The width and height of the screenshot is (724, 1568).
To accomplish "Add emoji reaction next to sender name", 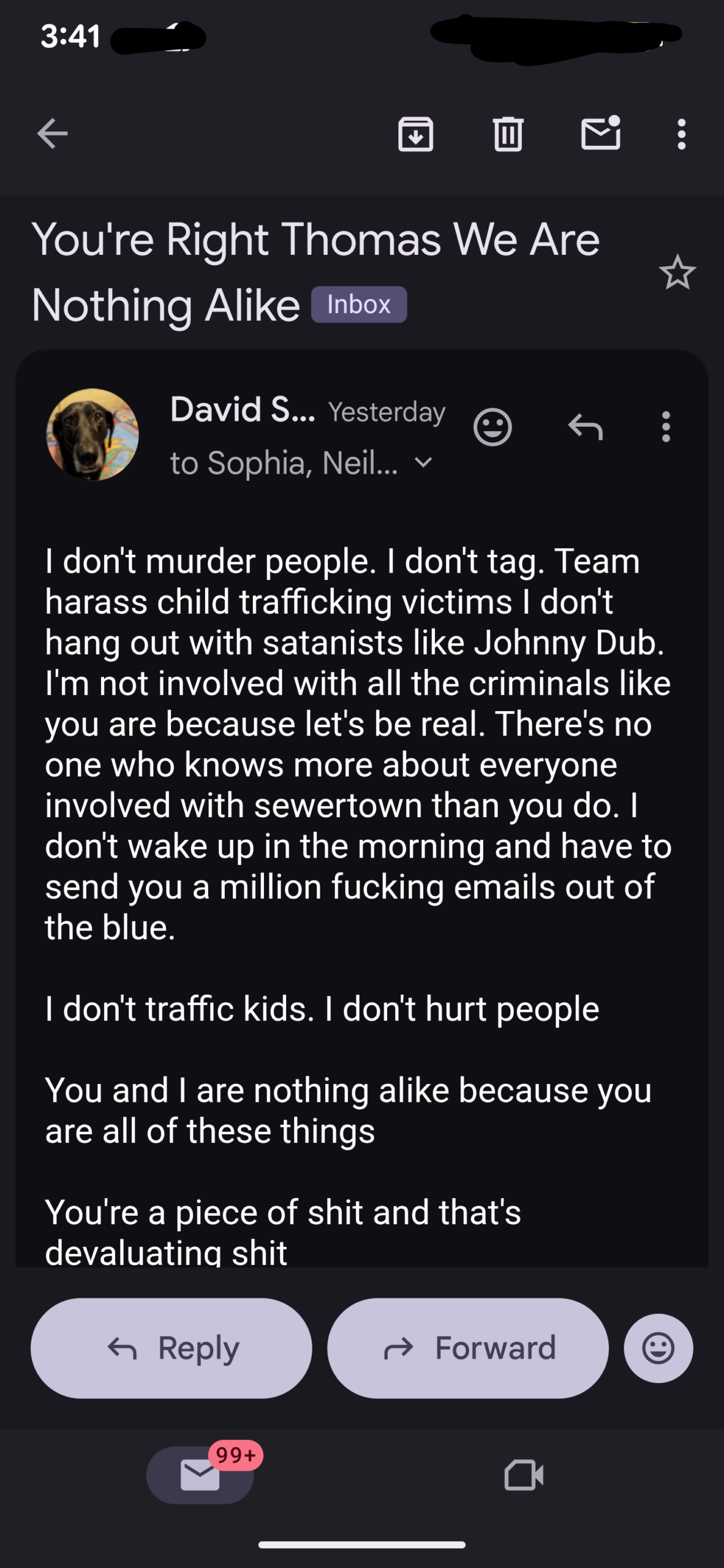I will (x=492, y=427).
